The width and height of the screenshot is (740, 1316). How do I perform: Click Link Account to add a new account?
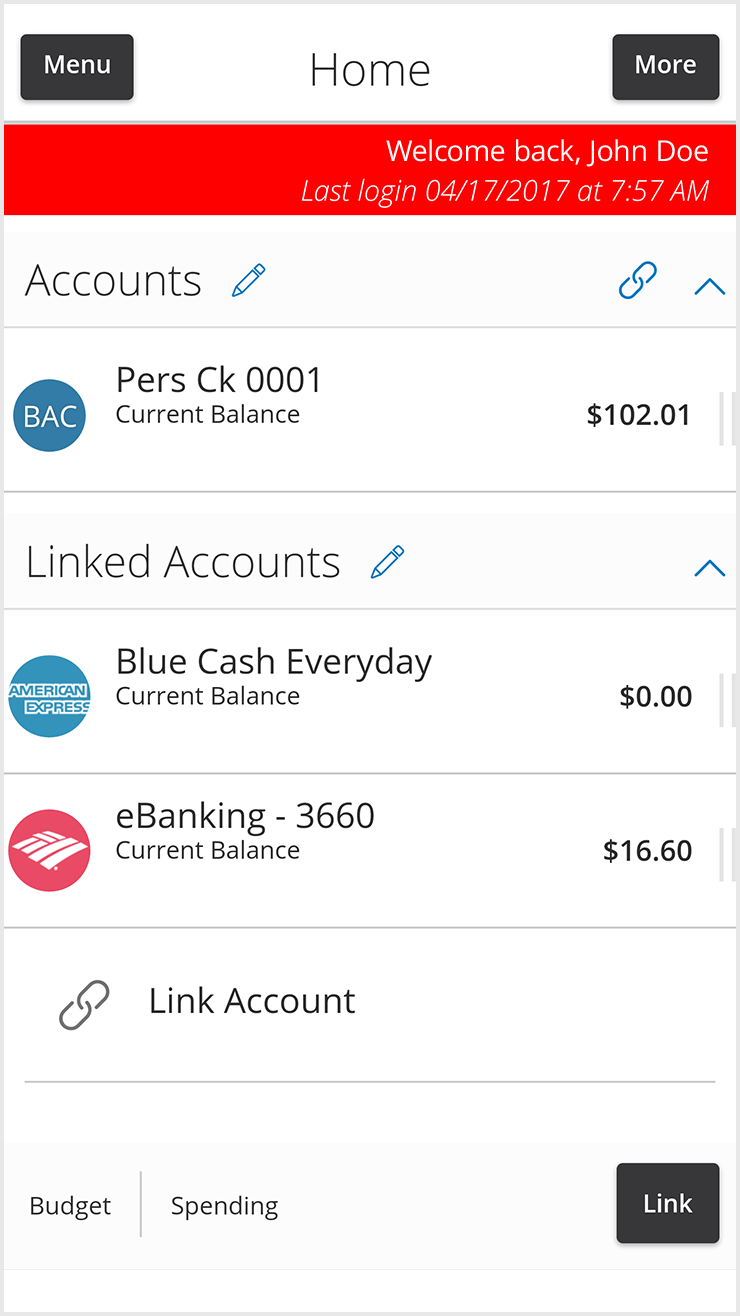pyautogui.click(x=251, y=1000)
